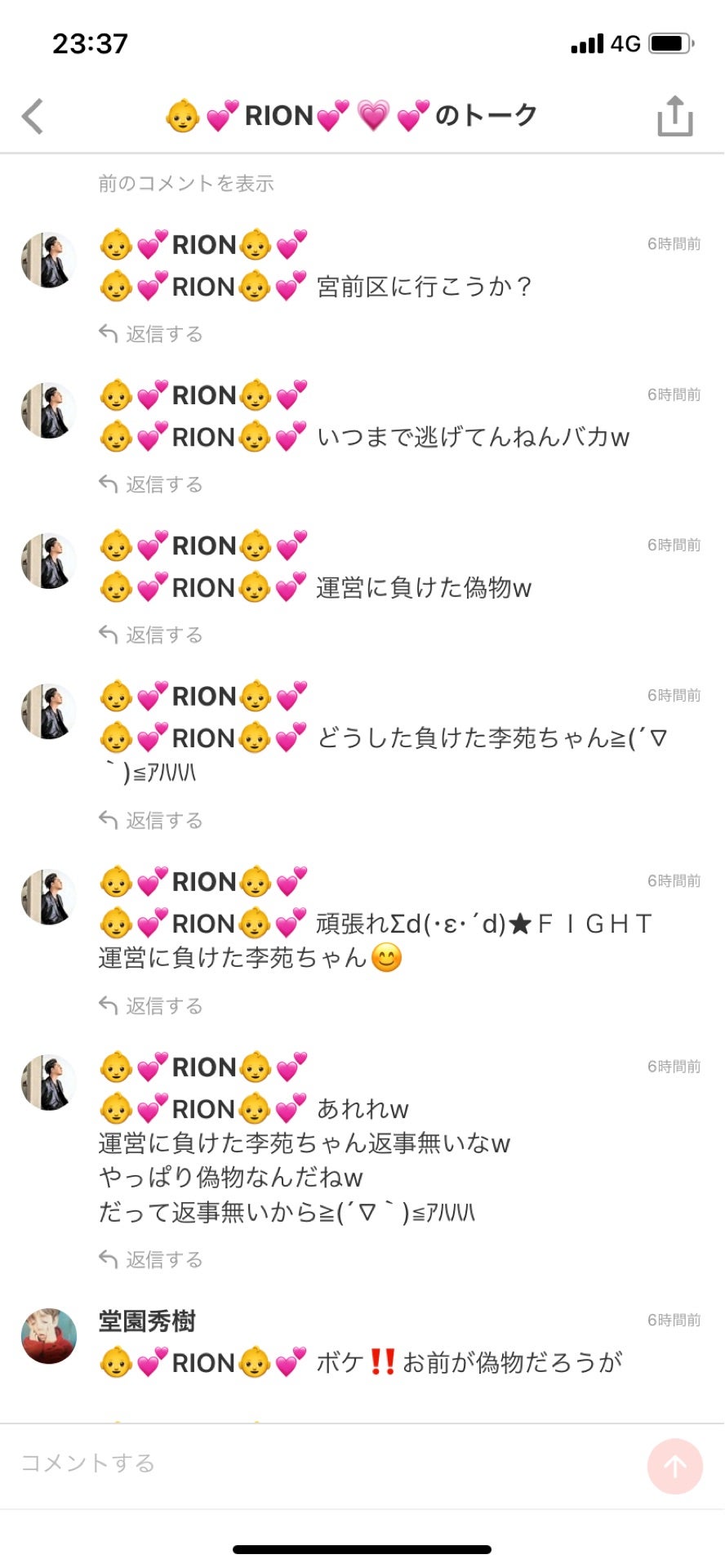
Task: Send the comment with the arrow button
Action: coord(674,1467)
